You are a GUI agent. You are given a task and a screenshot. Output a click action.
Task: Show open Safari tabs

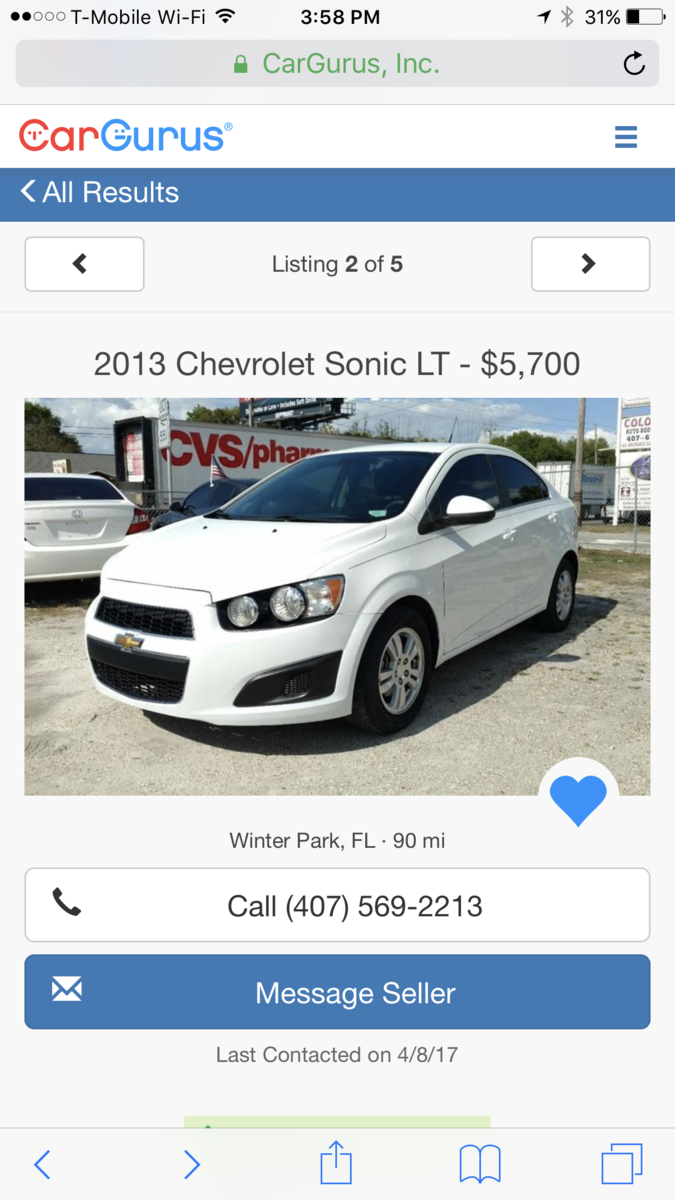pos(622,1164)
